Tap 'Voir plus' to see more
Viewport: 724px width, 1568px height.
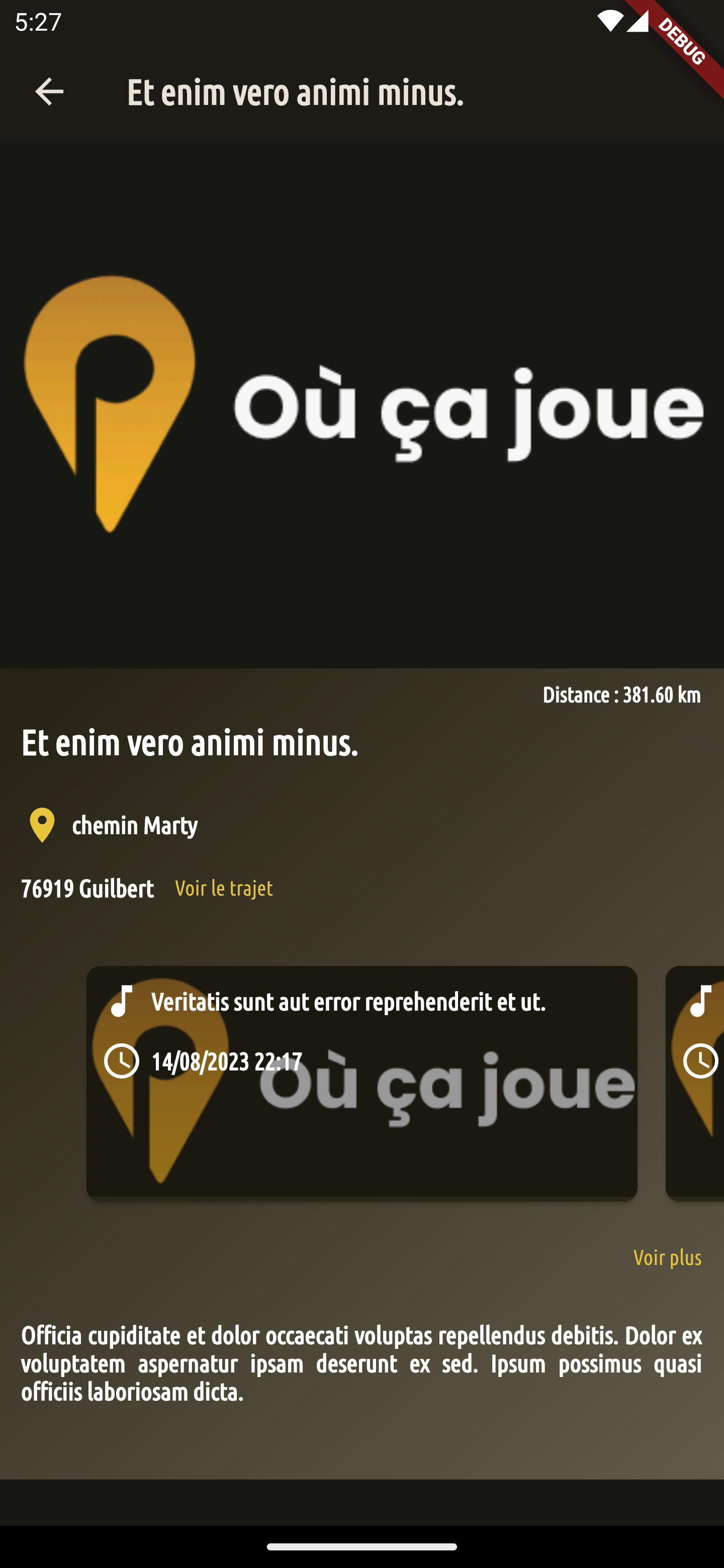pos(667,1257)
